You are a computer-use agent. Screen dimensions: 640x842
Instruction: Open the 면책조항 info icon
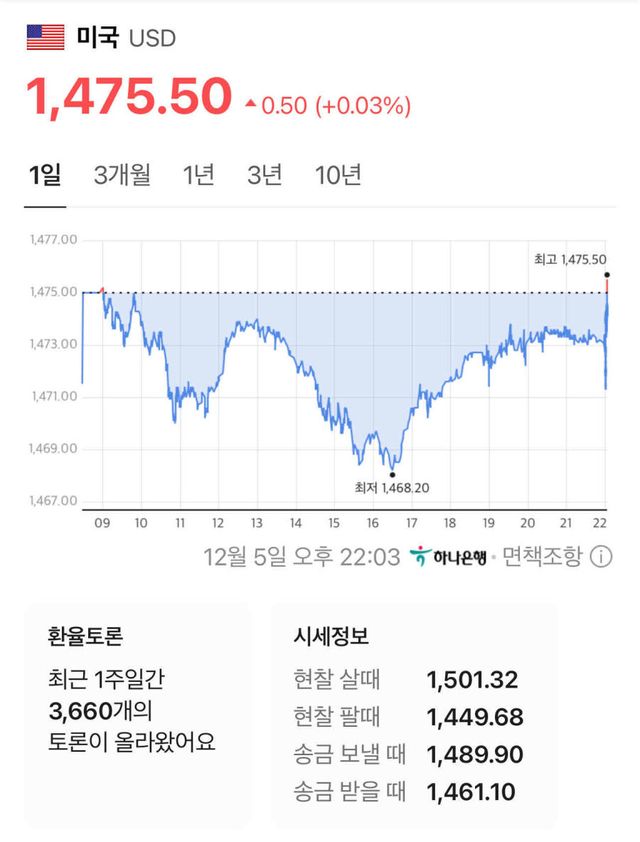602,556
